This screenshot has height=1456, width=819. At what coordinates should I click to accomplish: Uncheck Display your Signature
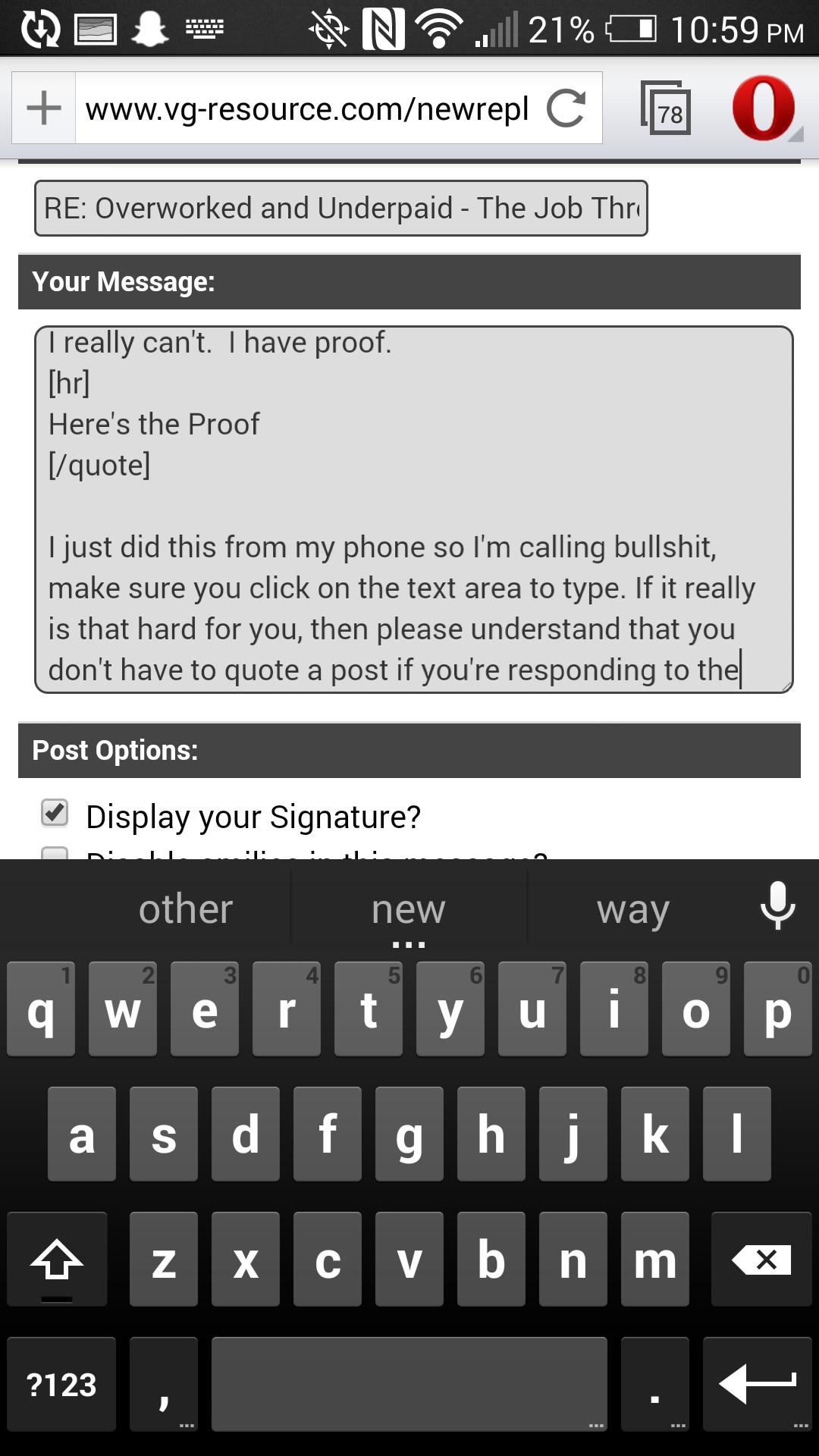click(55, 813)
